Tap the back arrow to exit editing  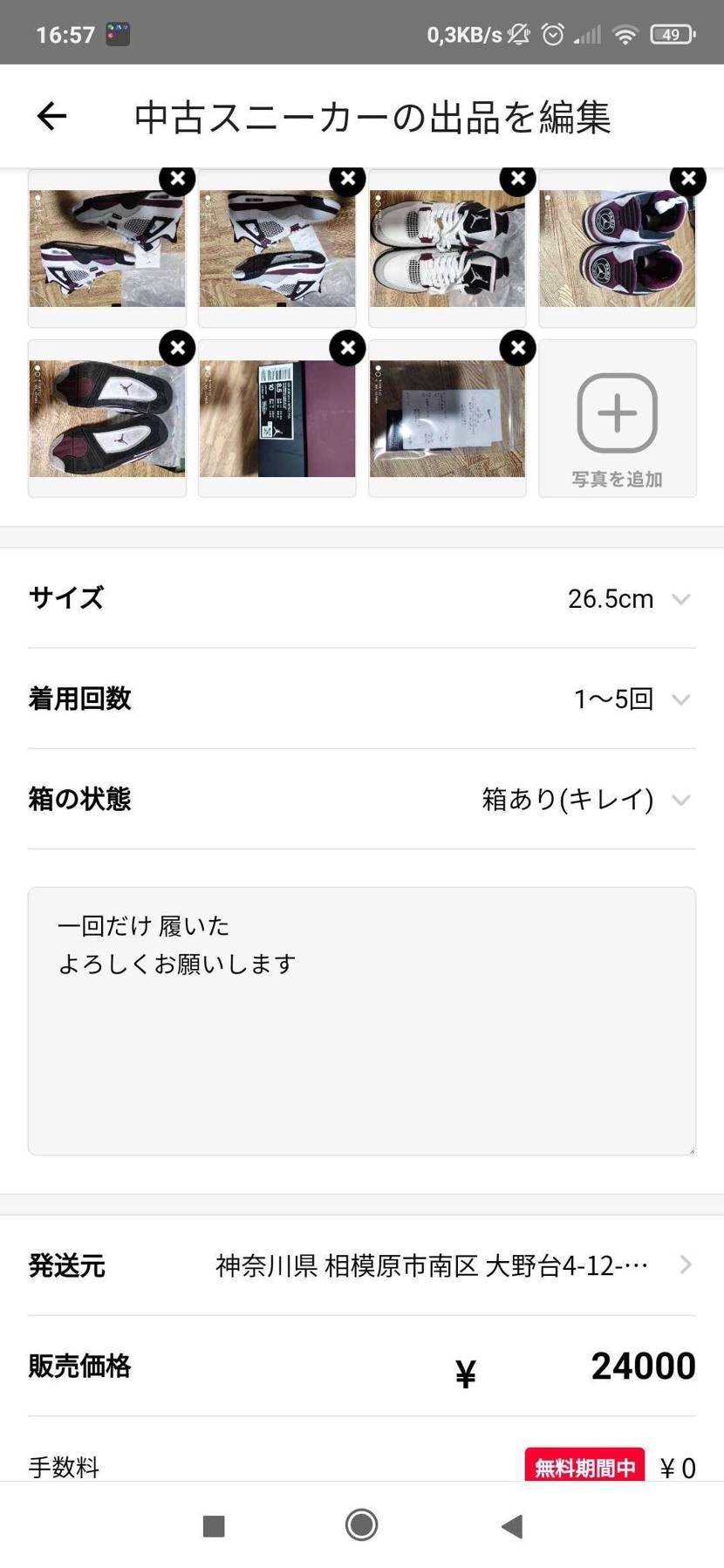coord(51,115)
